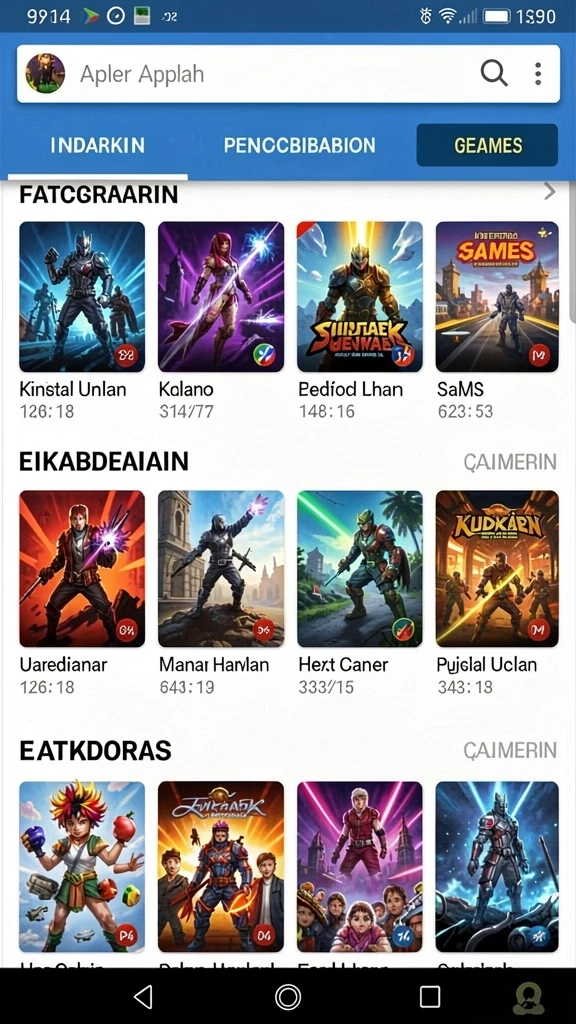Image resolution: width=576 pixels, height=1024 pixels.
Task: Switch to the INDARKIN tab
Action: point(97,145)
